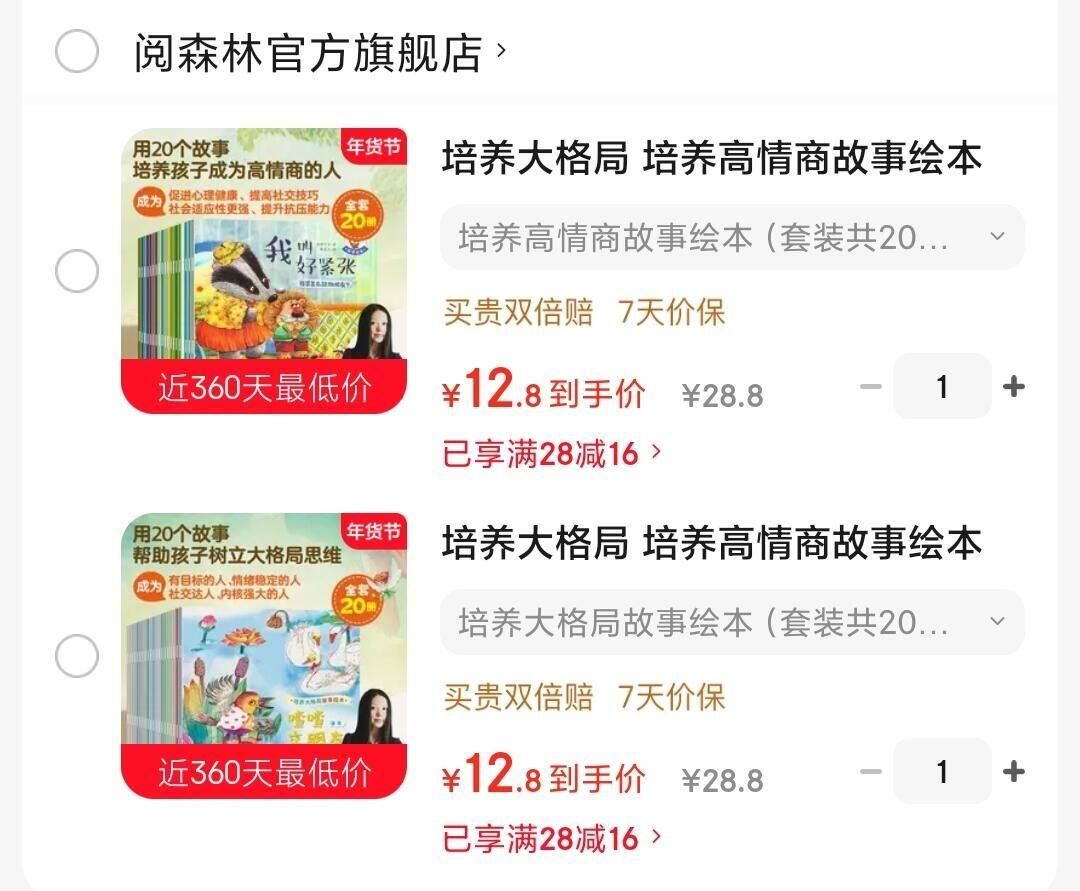Check the item with 大格局故事绘本 variant
The image size is (1080, 891).
[77, 657]
